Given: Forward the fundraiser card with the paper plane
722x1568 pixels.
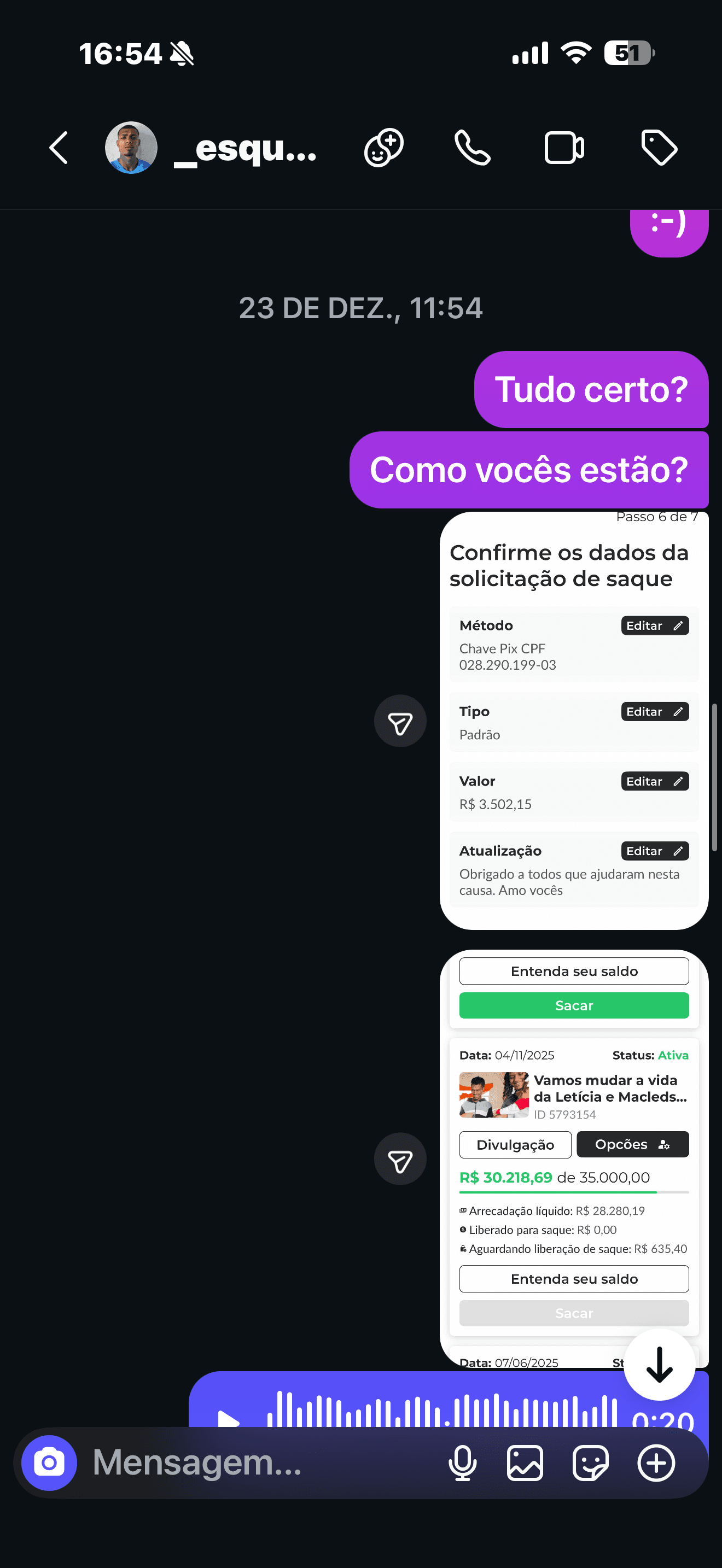Looking at the screenshot, I should [x=400, y=1159].
